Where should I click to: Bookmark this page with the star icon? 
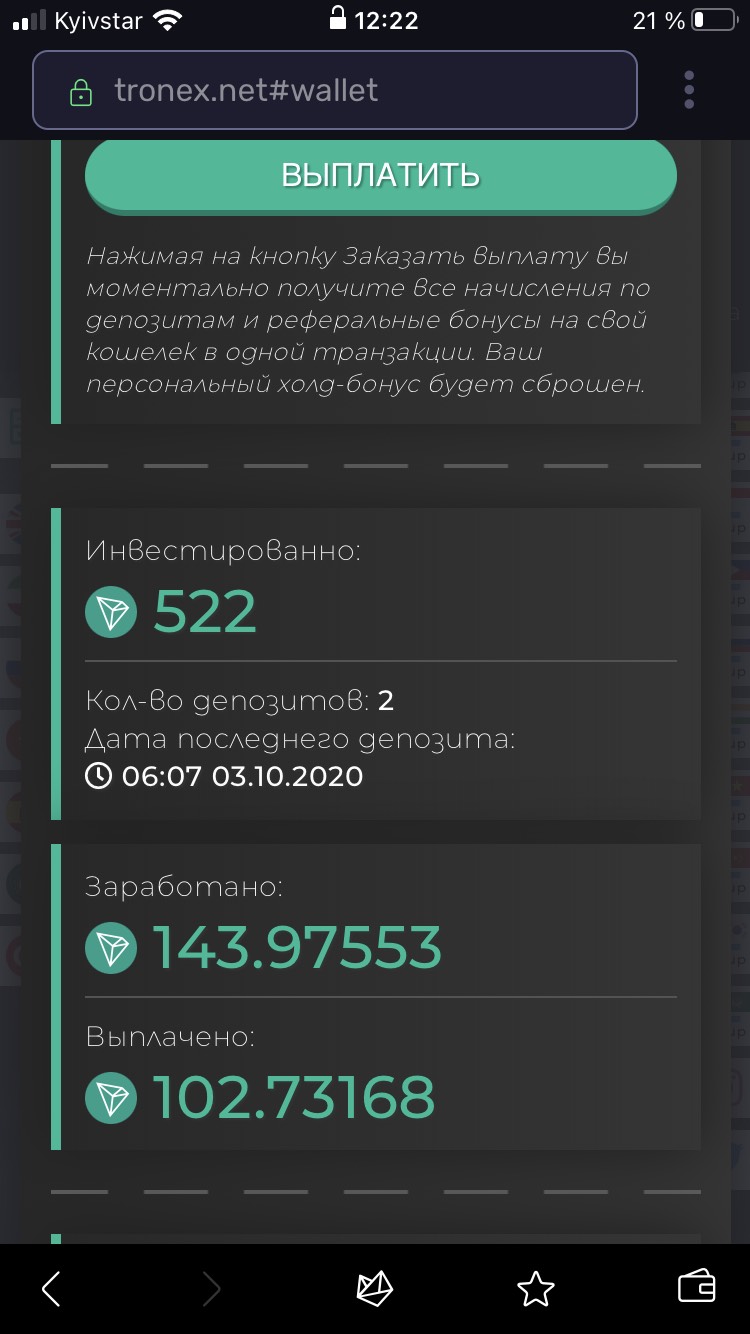tap(536, 1289)
